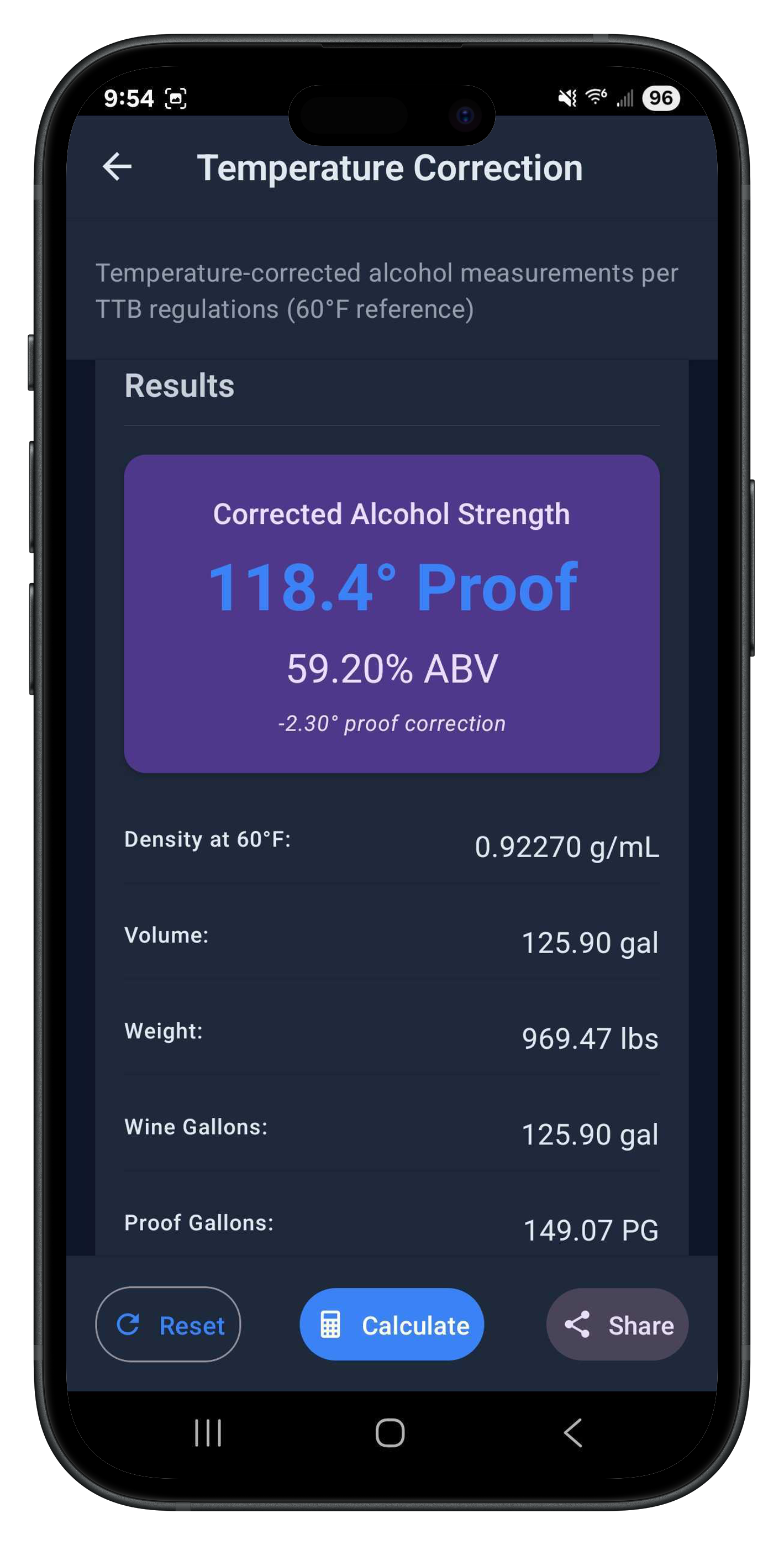
Task: Expand the Proof Gallons result row
Action: [391, 1223]
